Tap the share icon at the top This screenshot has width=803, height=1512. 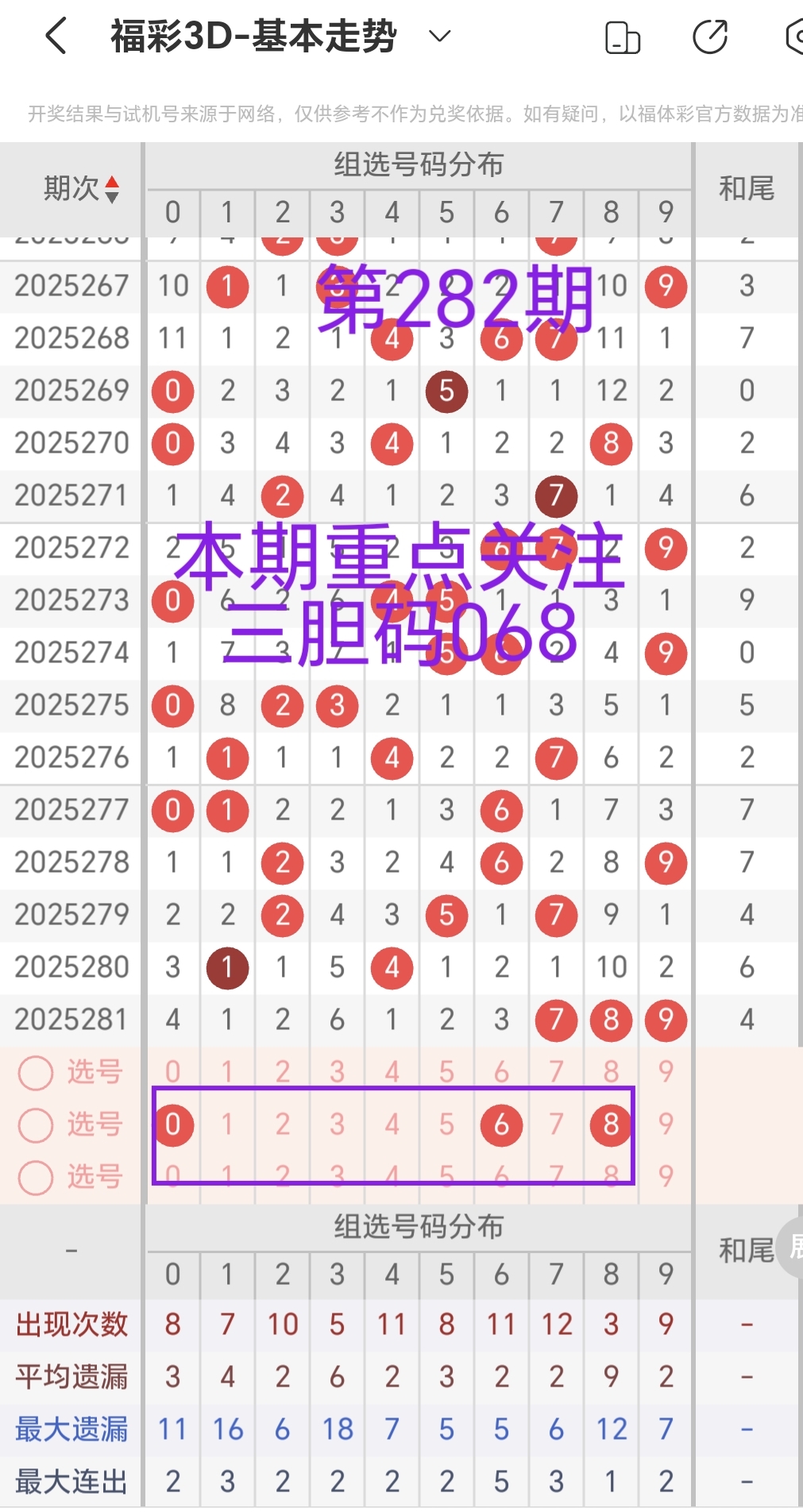click(x=711, y=35)
